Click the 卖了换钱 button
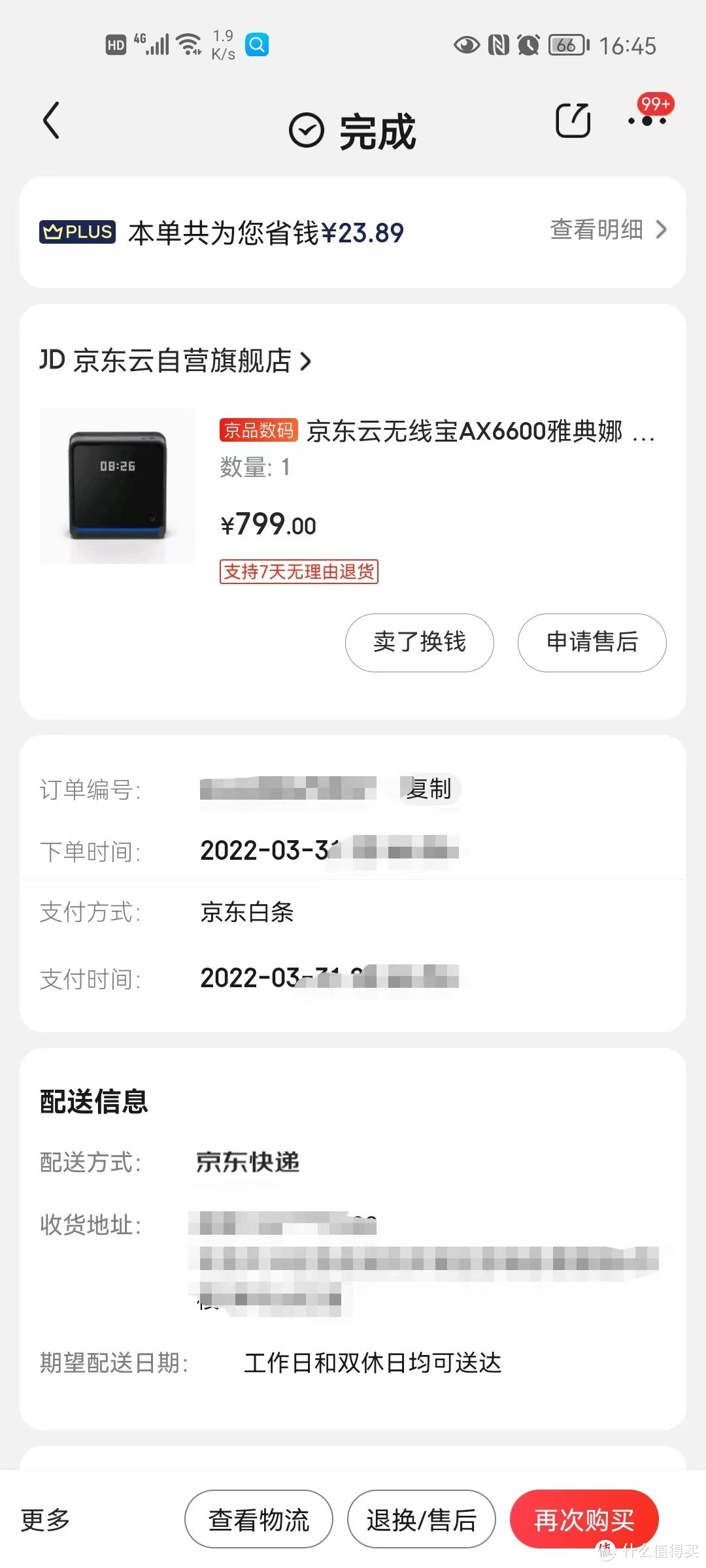 [419, 643]
